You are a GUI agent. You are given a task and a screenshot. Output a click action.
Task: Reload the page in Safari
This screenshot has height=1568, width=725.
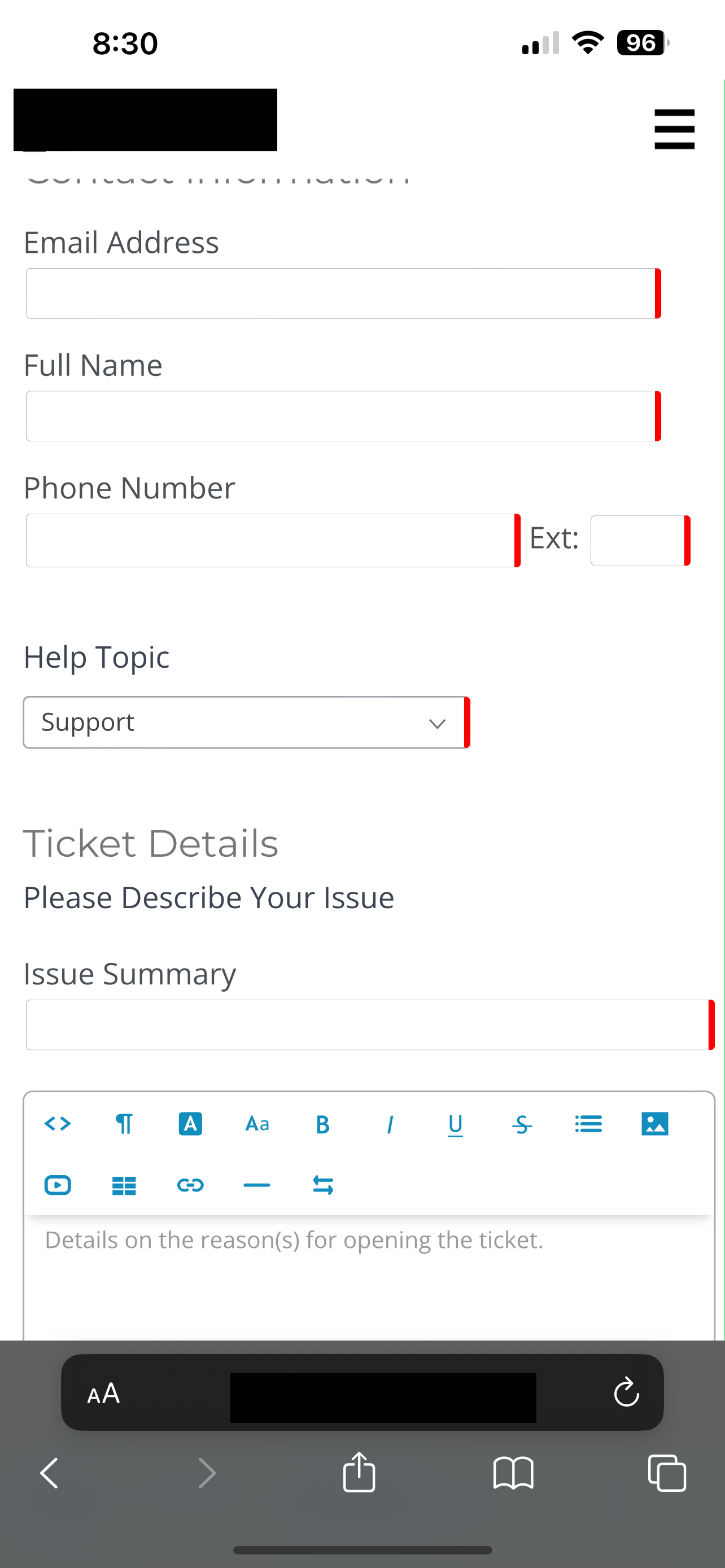coord(626,1392)
